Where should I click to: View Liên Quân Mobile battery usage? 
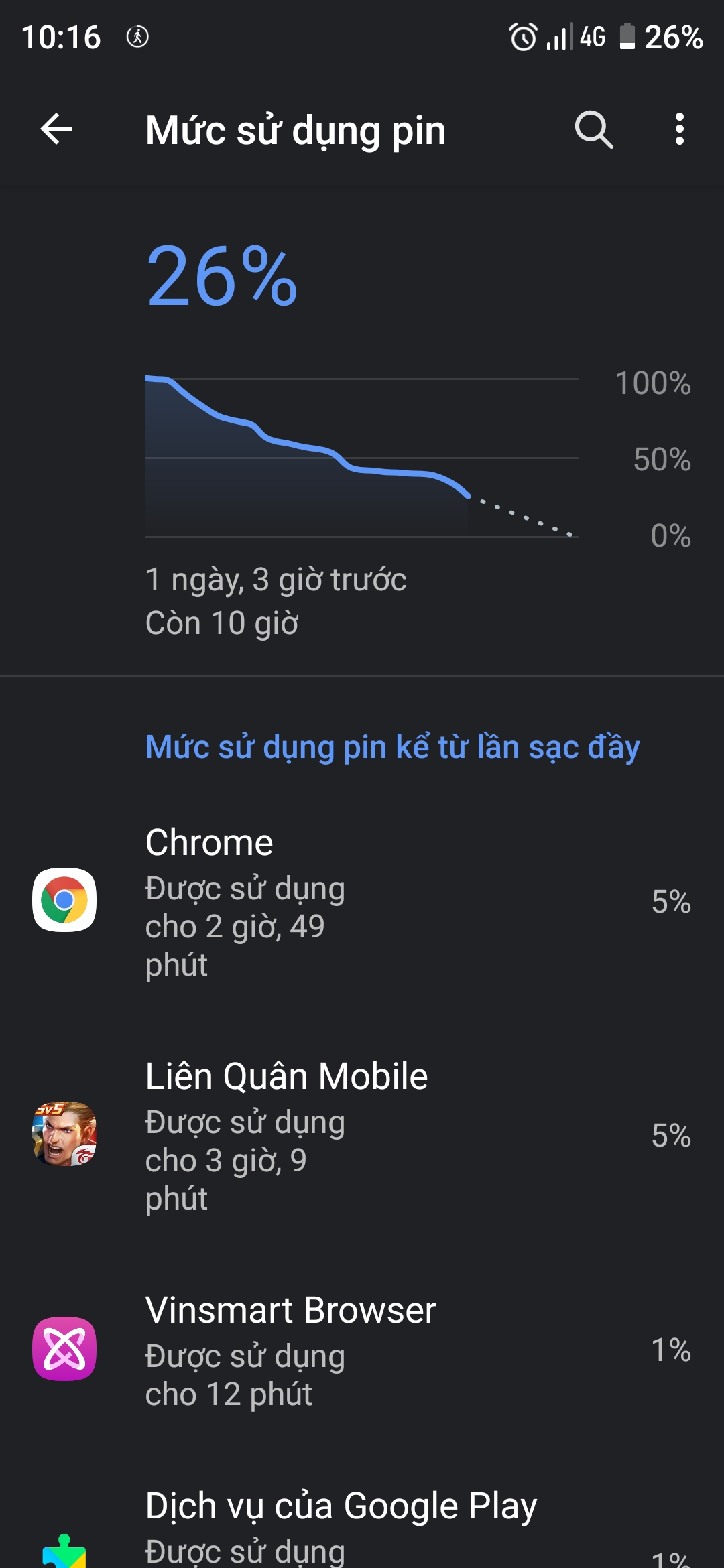point(362,1134)
